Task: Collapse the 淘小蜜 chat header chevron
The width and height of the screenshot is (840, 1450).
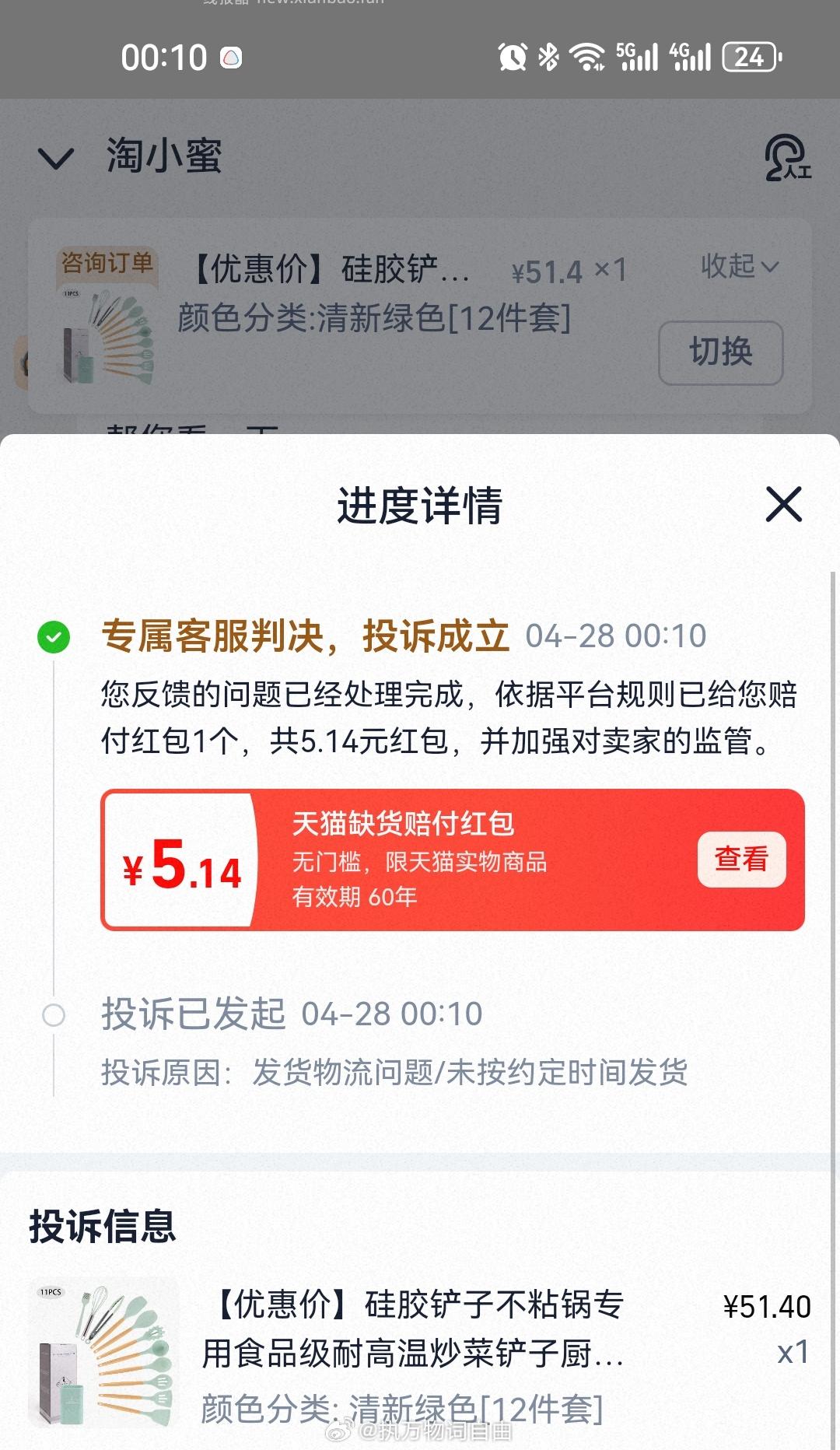Action: coord(54,159)
